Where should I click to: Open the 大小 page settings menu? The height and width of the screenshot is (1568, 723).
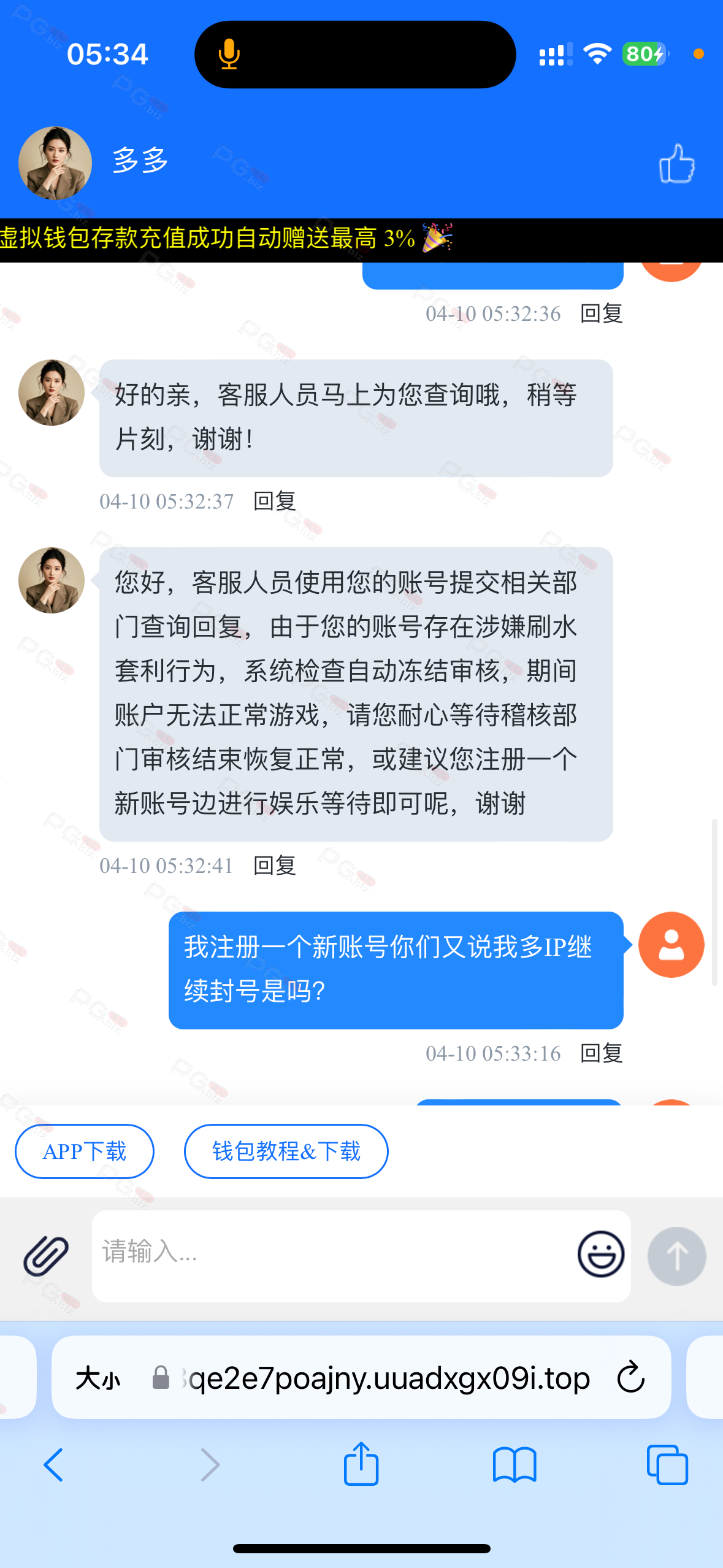tap(98, 1378)
